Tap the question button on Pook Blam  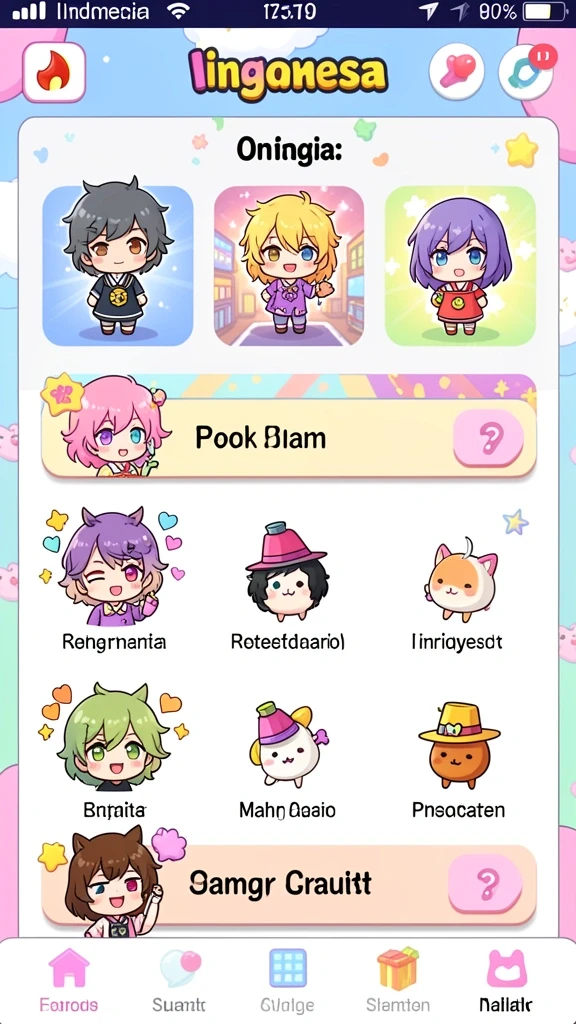pyautogui.click(x=488, y=439)
